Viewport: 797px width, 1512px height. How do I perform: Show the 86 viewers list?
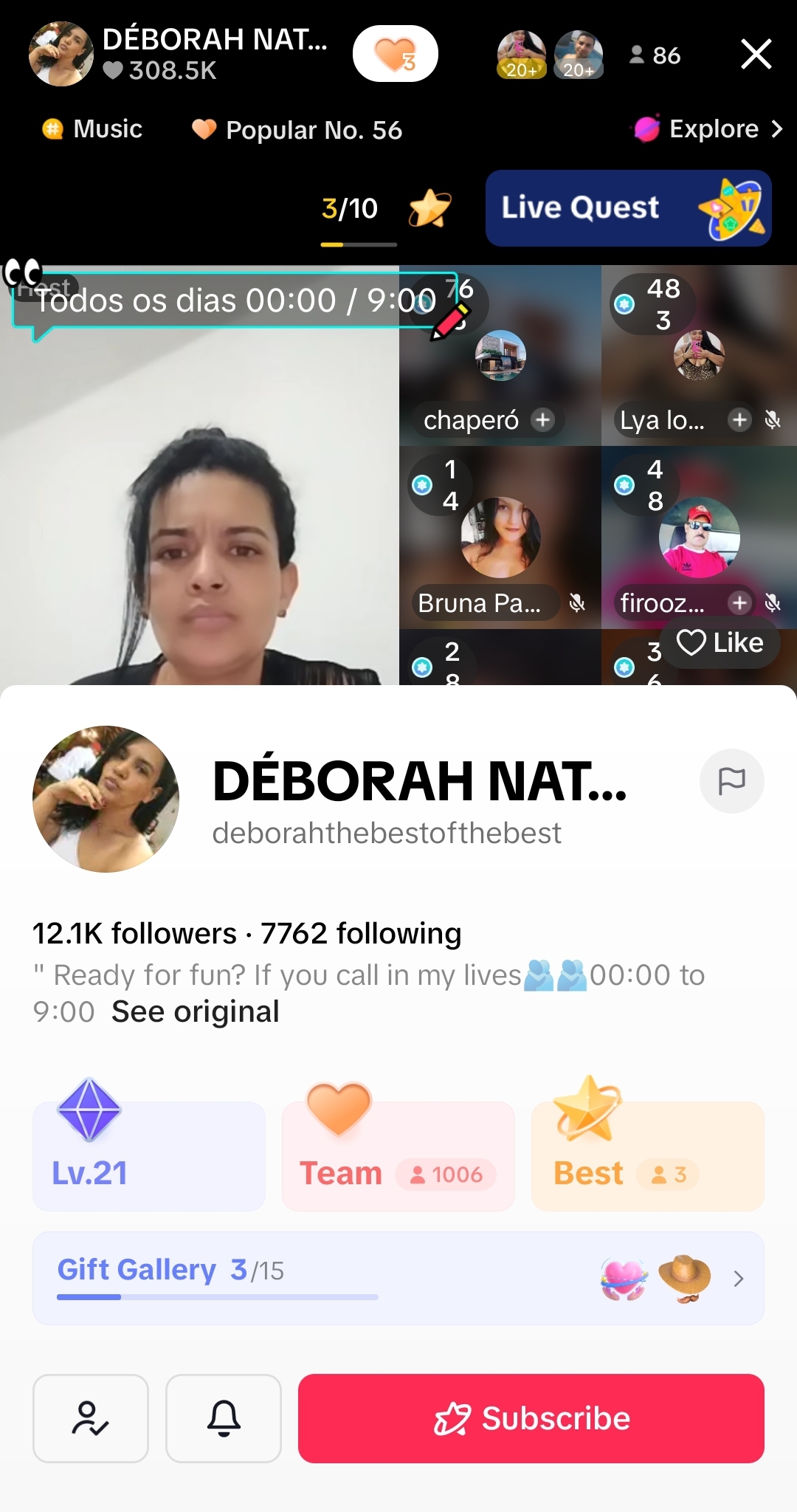click(x=655, y=55)
